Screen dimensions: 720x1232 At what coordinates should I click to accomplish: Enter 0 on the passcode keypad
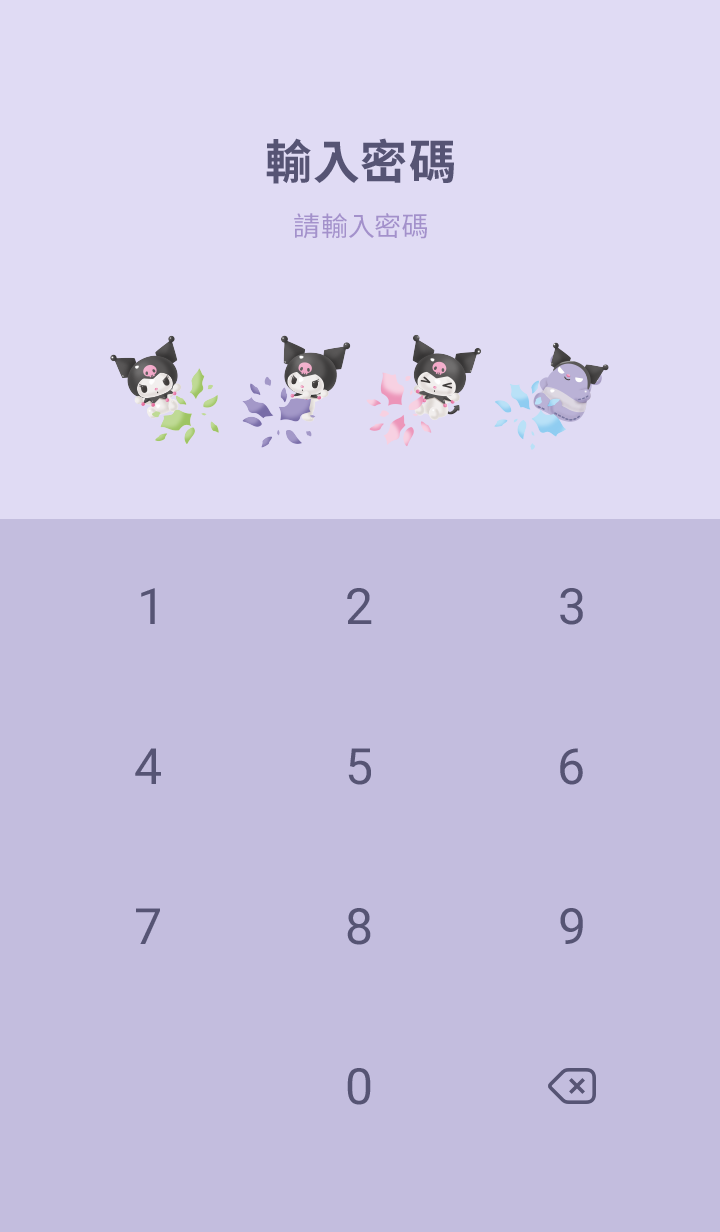tap(359, 1087)
